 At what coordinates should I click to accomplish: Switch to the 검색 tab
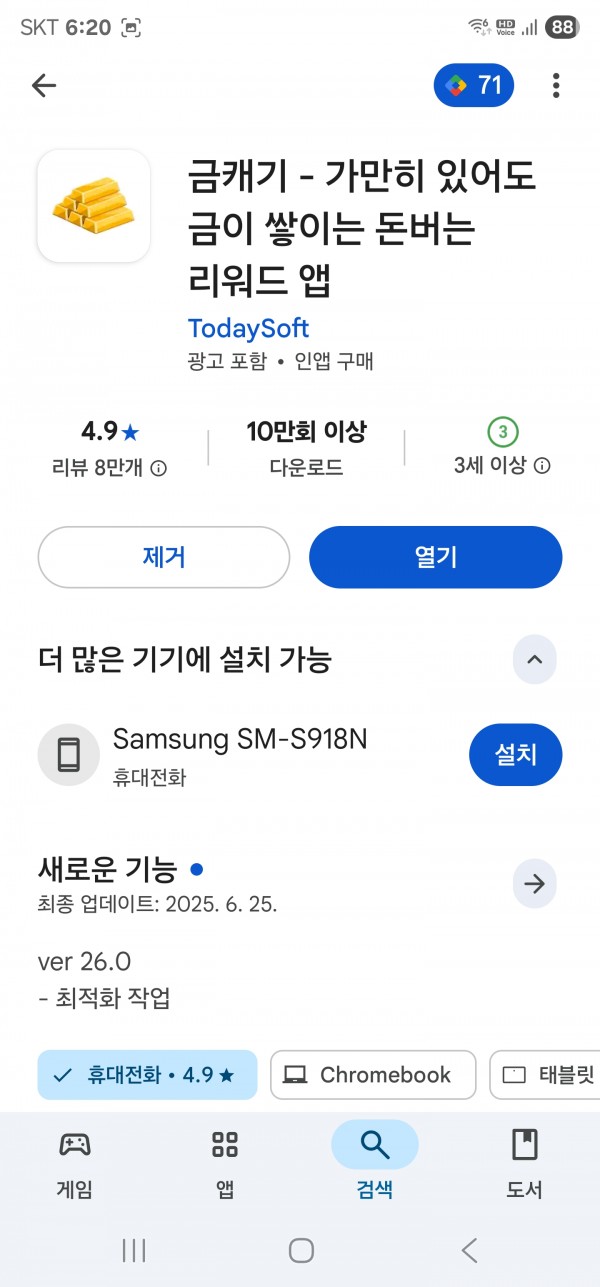[x=375, y=1161]
